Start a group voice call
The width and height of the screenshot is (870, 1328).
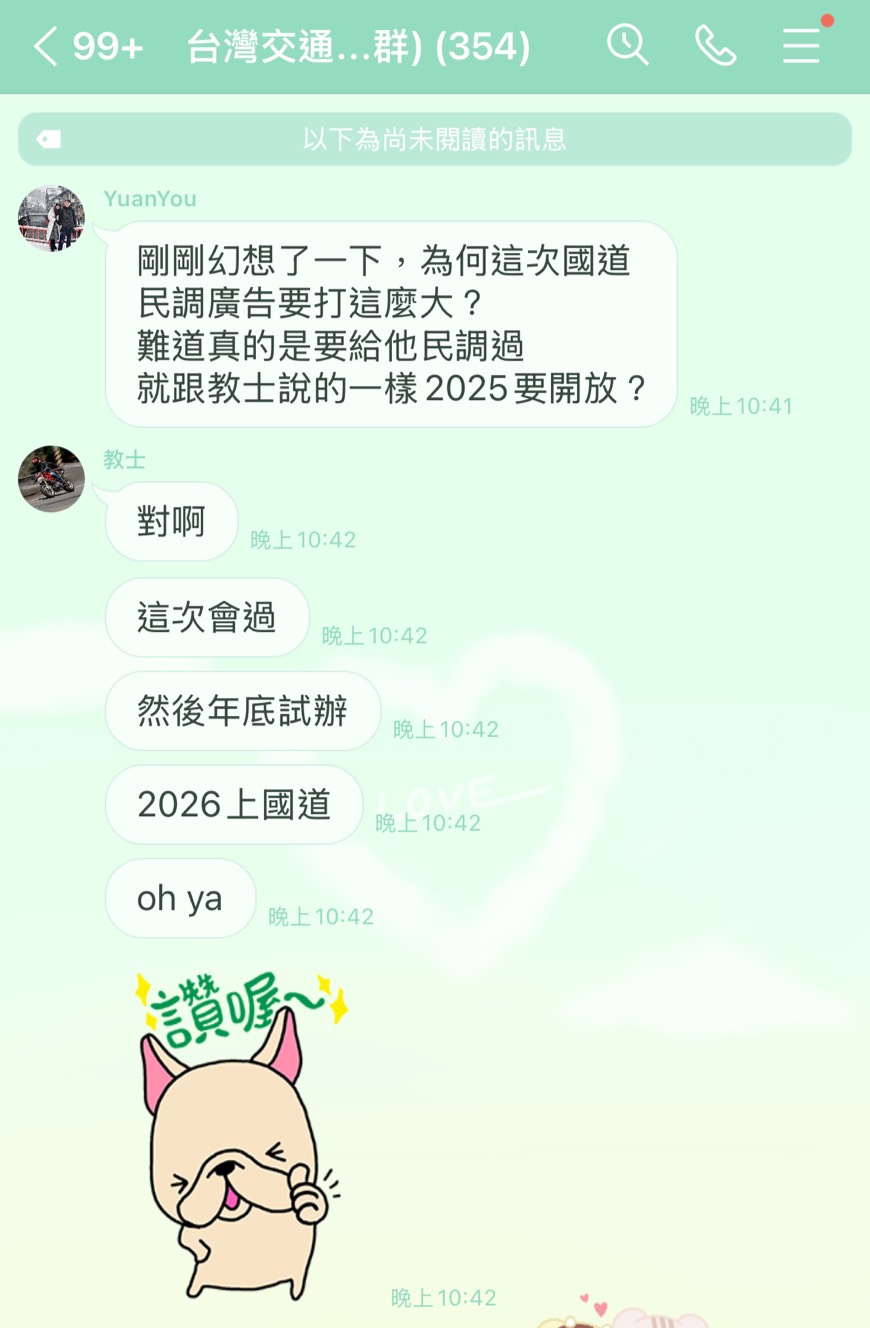click(715, 46)
